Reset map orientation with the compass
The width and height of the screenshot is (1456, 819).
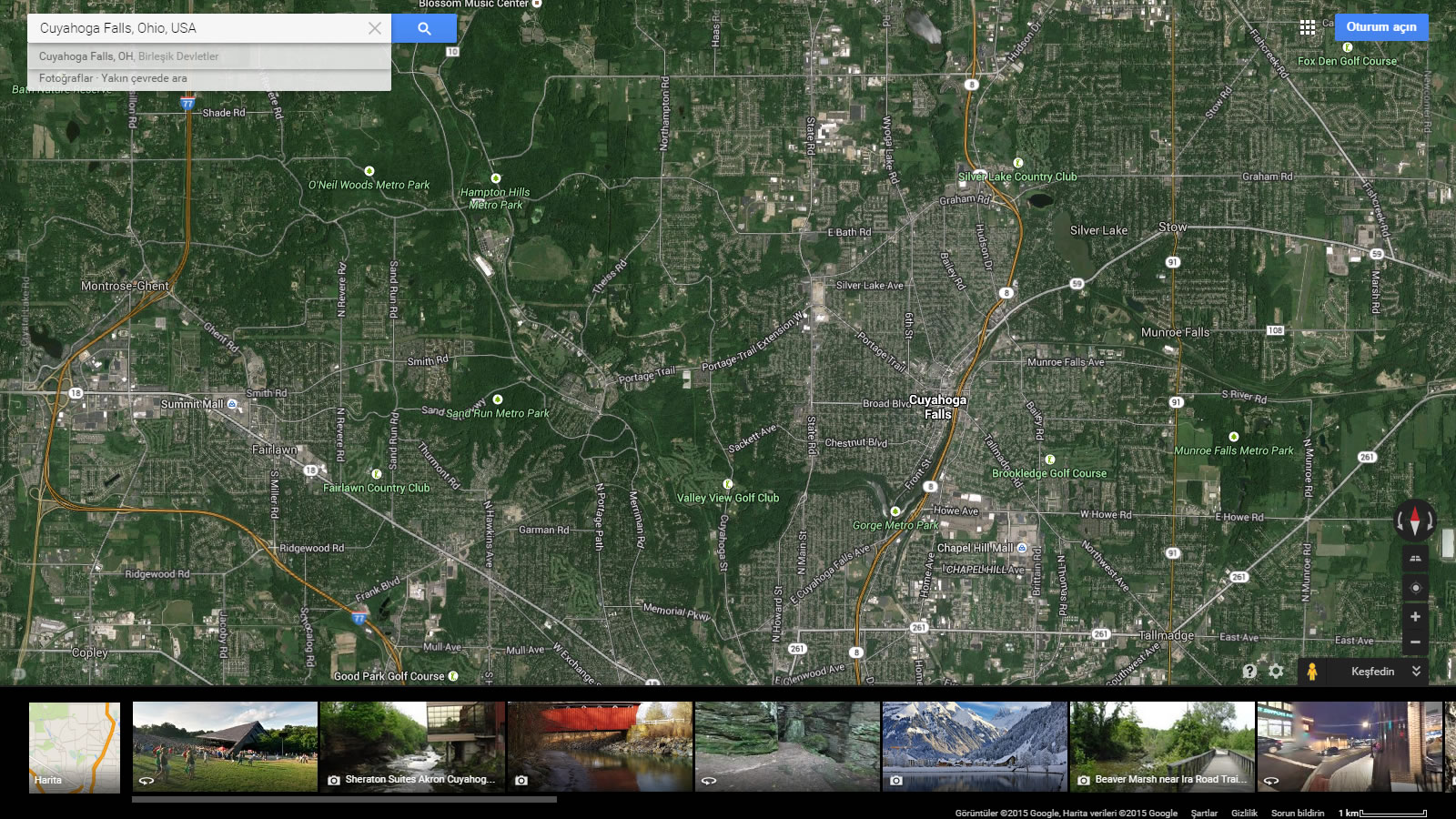pos(1415,521)
